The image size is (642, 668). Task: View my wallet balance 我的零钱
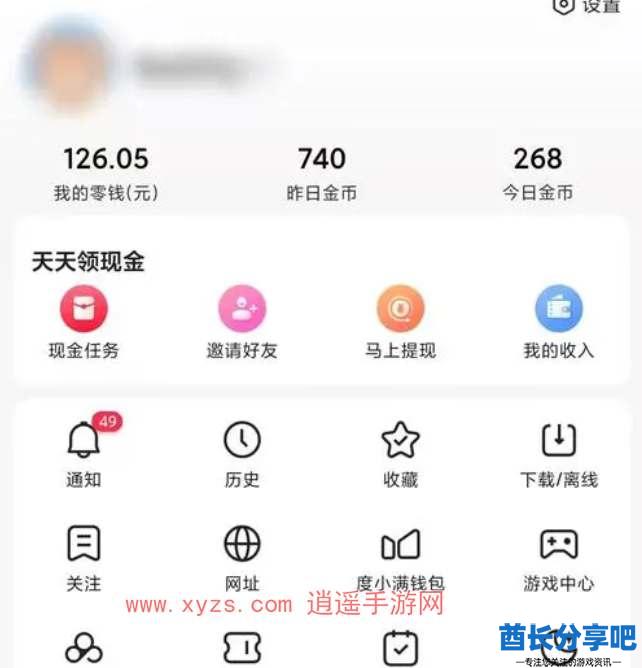pyautogui.click(x=105, y=173)
